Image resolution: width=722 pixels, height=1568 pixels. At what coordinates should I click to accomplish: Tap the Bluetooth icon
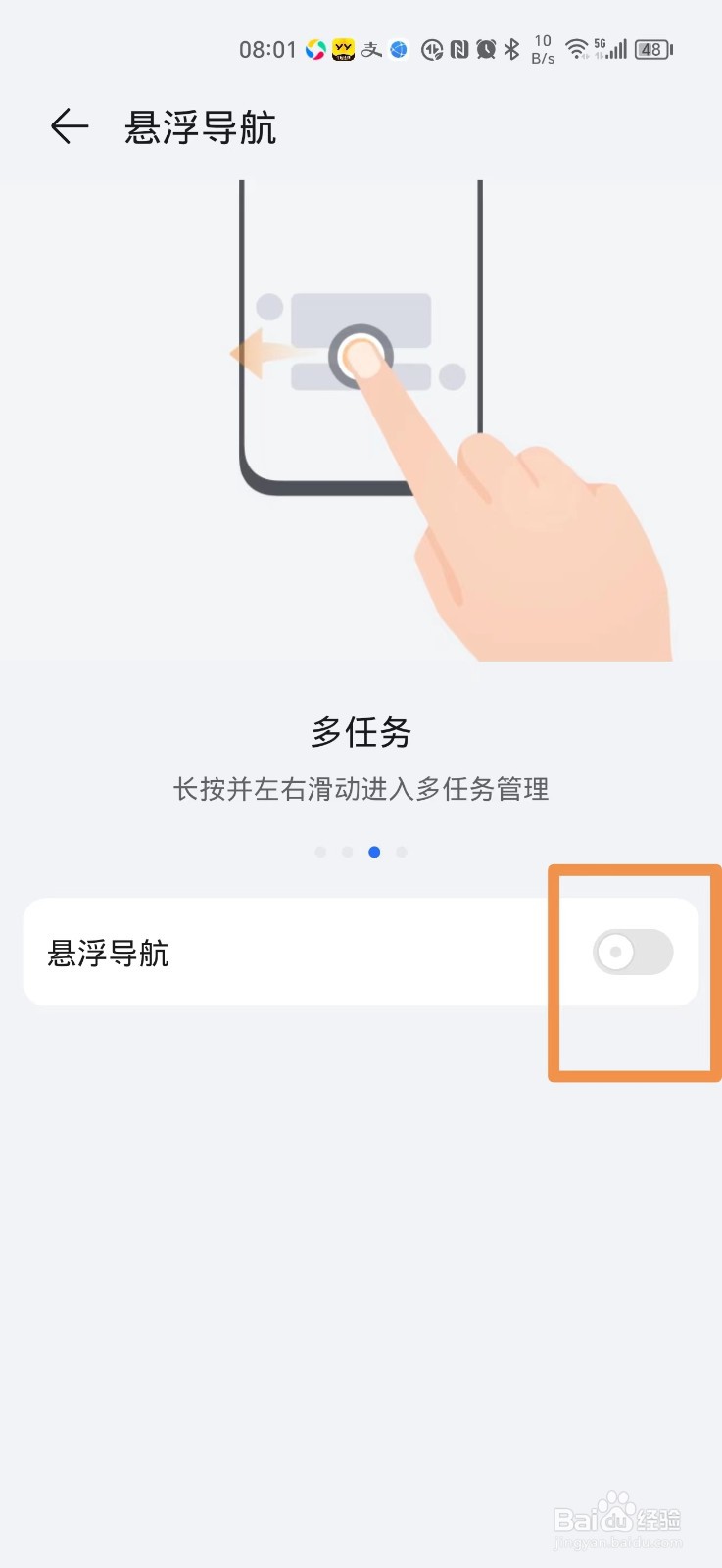point(511,49)
